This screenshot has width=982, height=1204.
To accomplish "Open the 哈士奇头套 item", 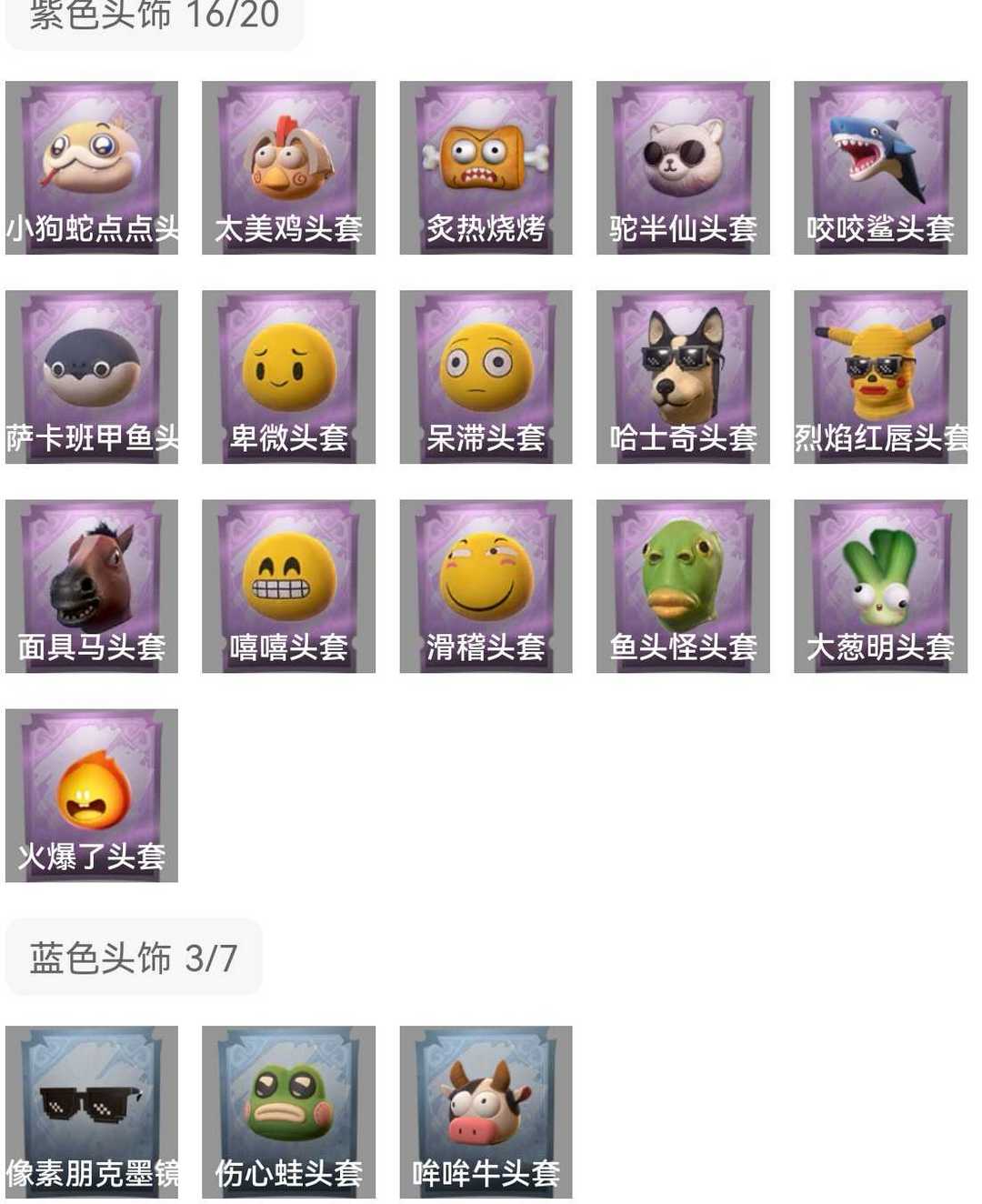I will tap(683, 376).
